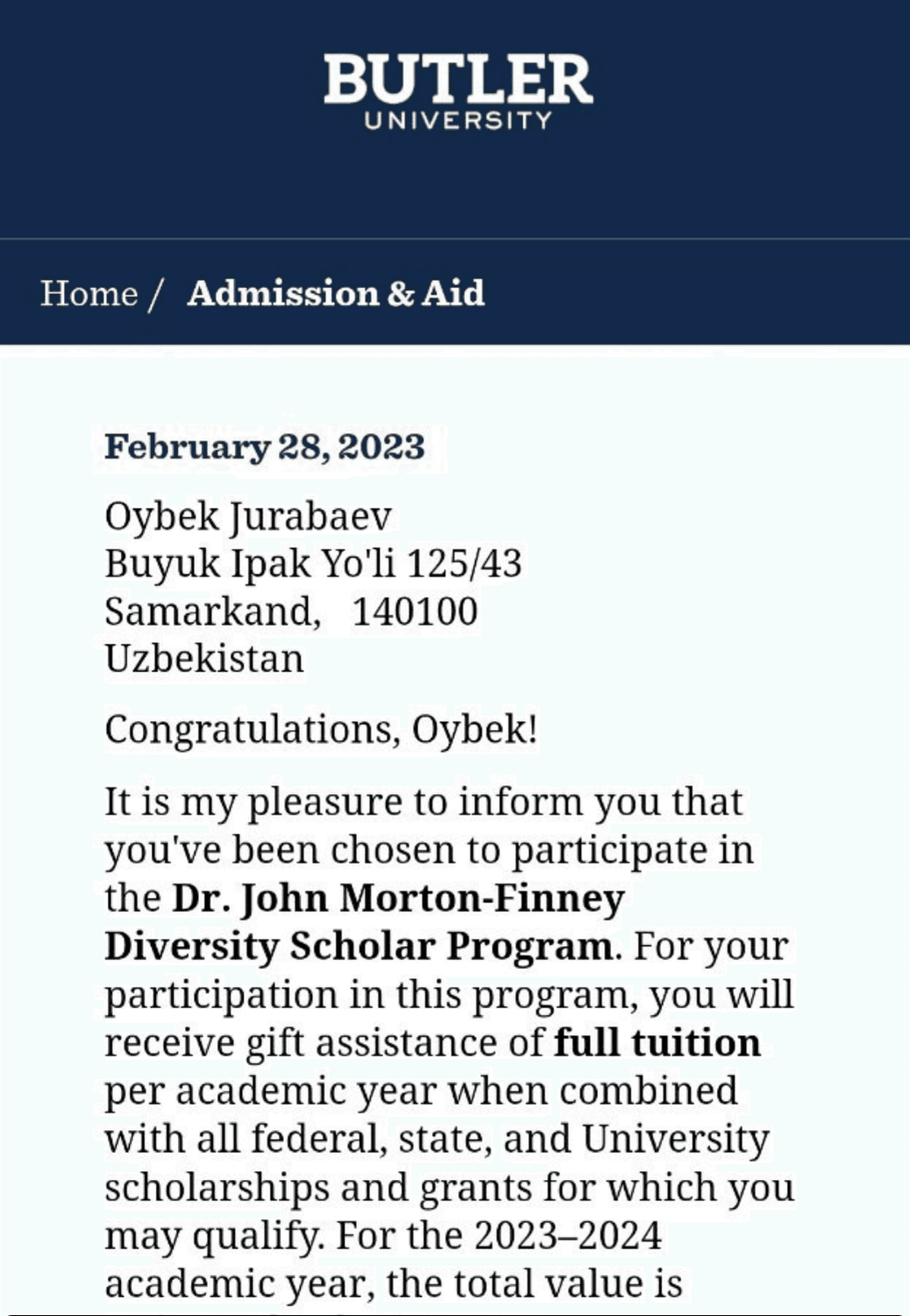The width and height of the screenshot is (910, 1316).
Task: Click the bolded full tuition text
Action: pos(656,1043)
